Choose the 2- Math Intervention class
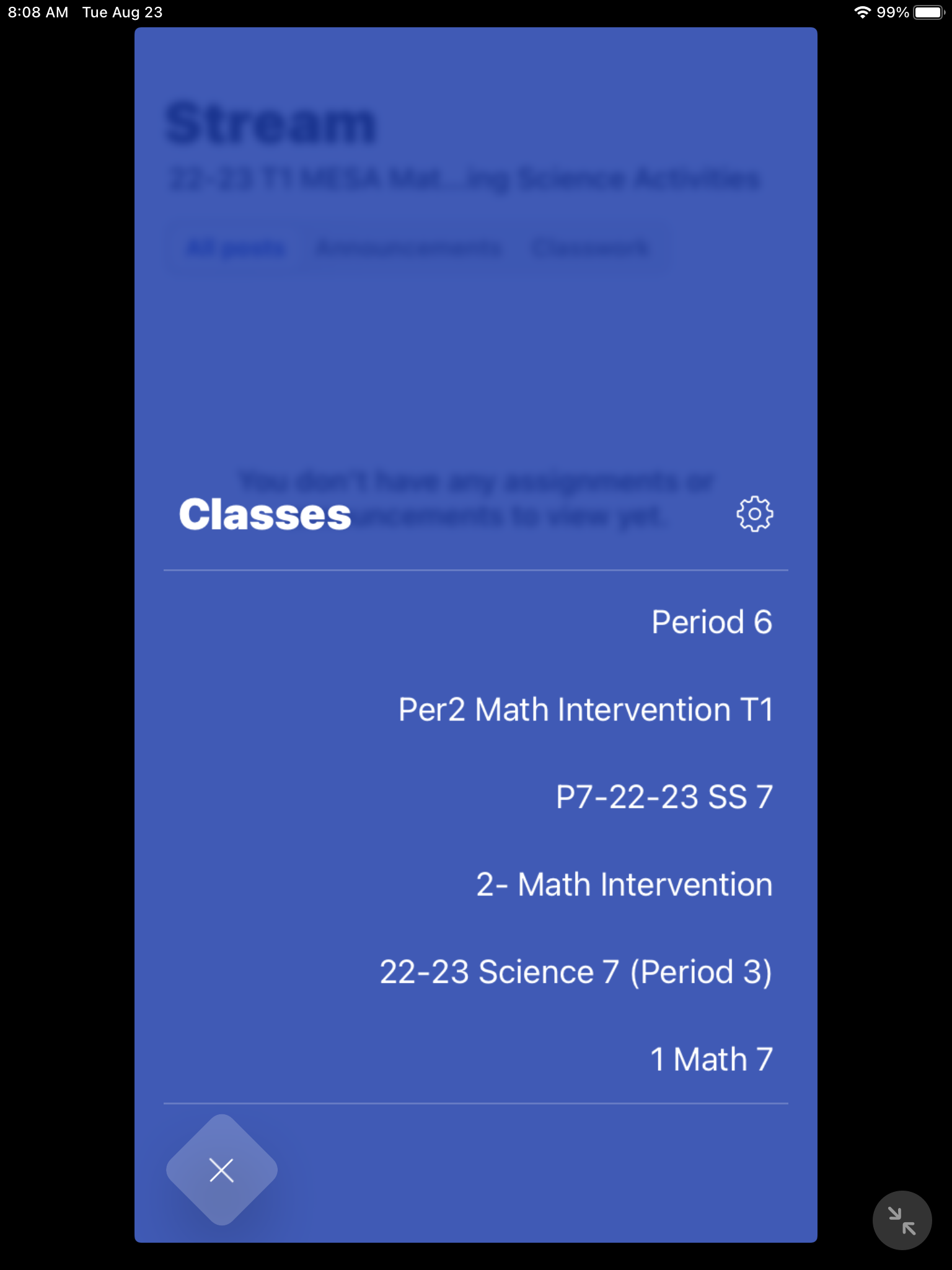952x1270 pixels. tap(624, 884)
